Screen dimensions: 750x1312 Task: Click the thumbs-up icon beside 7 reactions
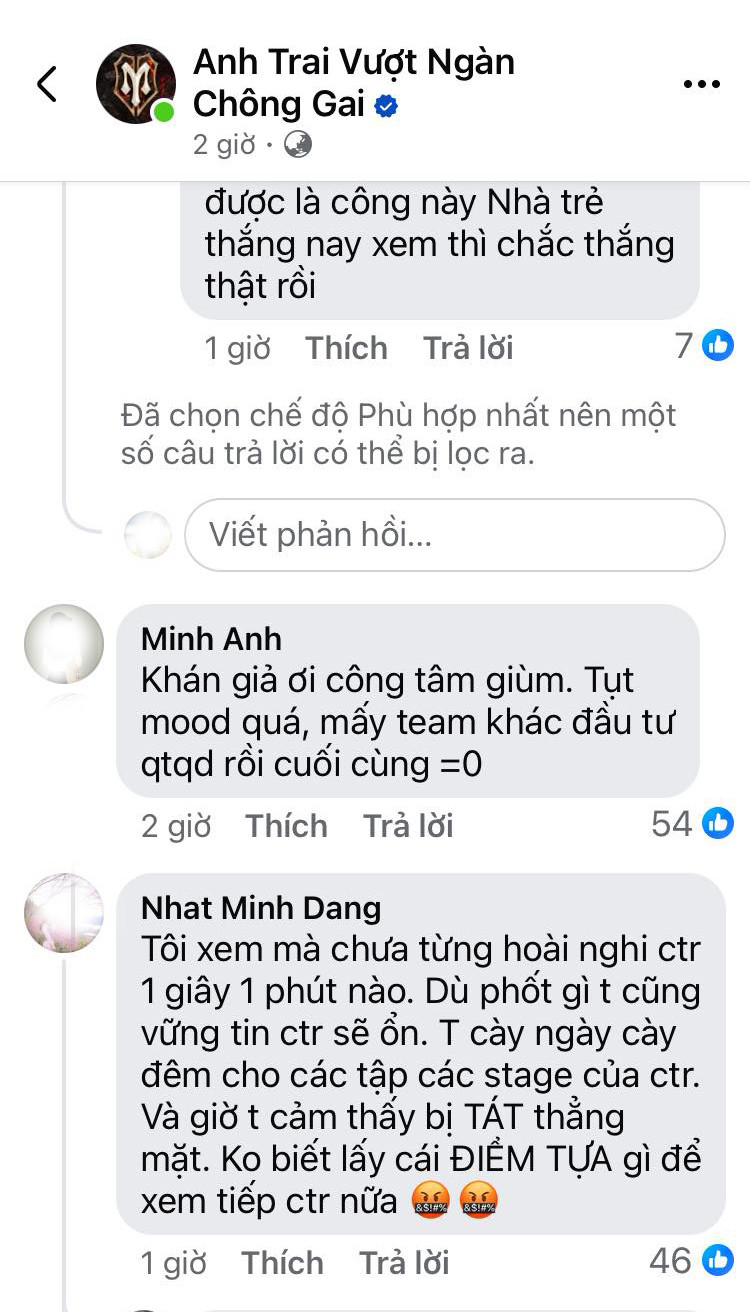point(716,345)
